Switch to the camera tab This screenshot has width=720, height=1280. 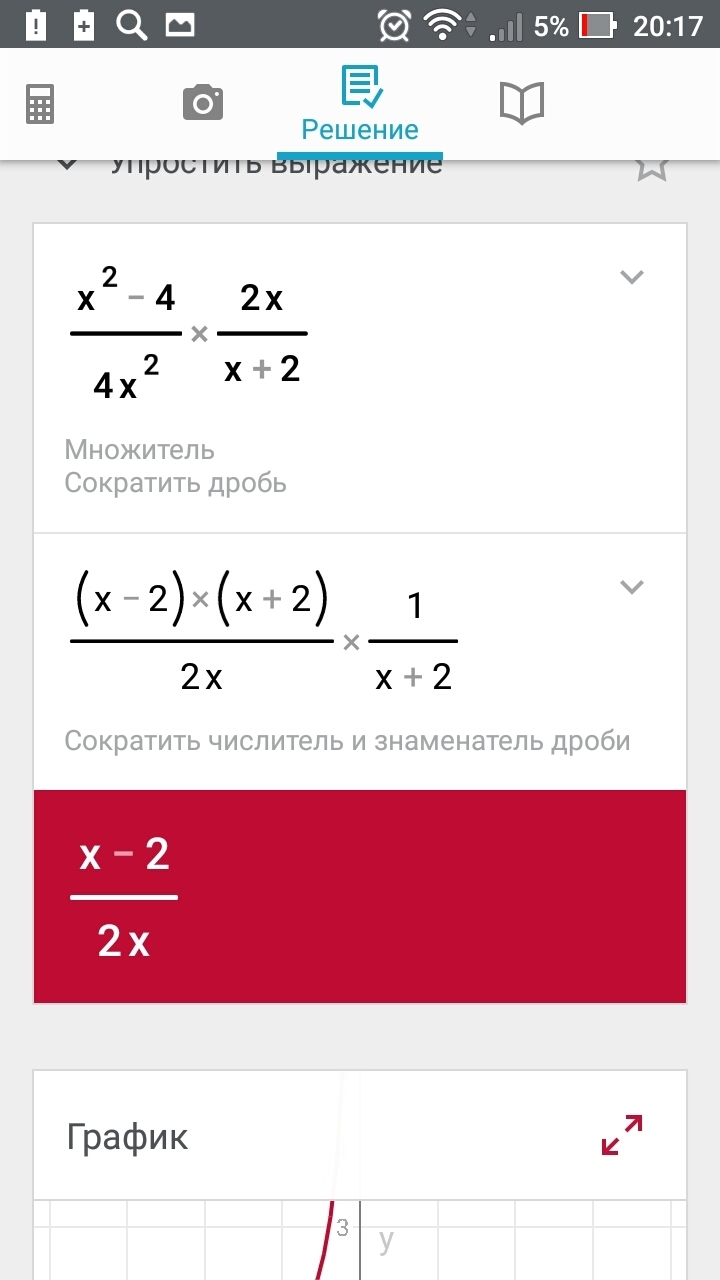[x=202, y=103]
